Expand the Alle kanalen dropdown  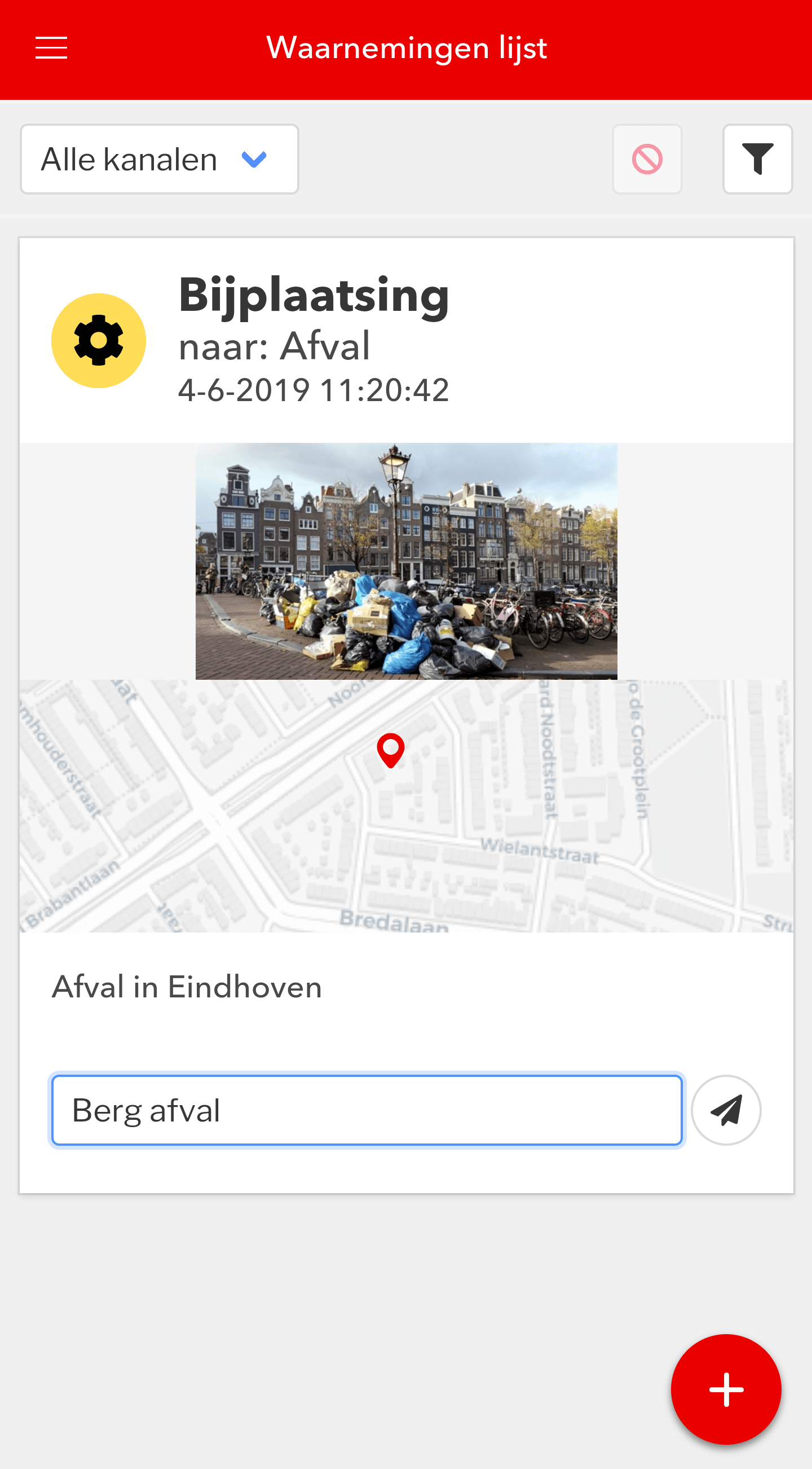coord(160,159)
